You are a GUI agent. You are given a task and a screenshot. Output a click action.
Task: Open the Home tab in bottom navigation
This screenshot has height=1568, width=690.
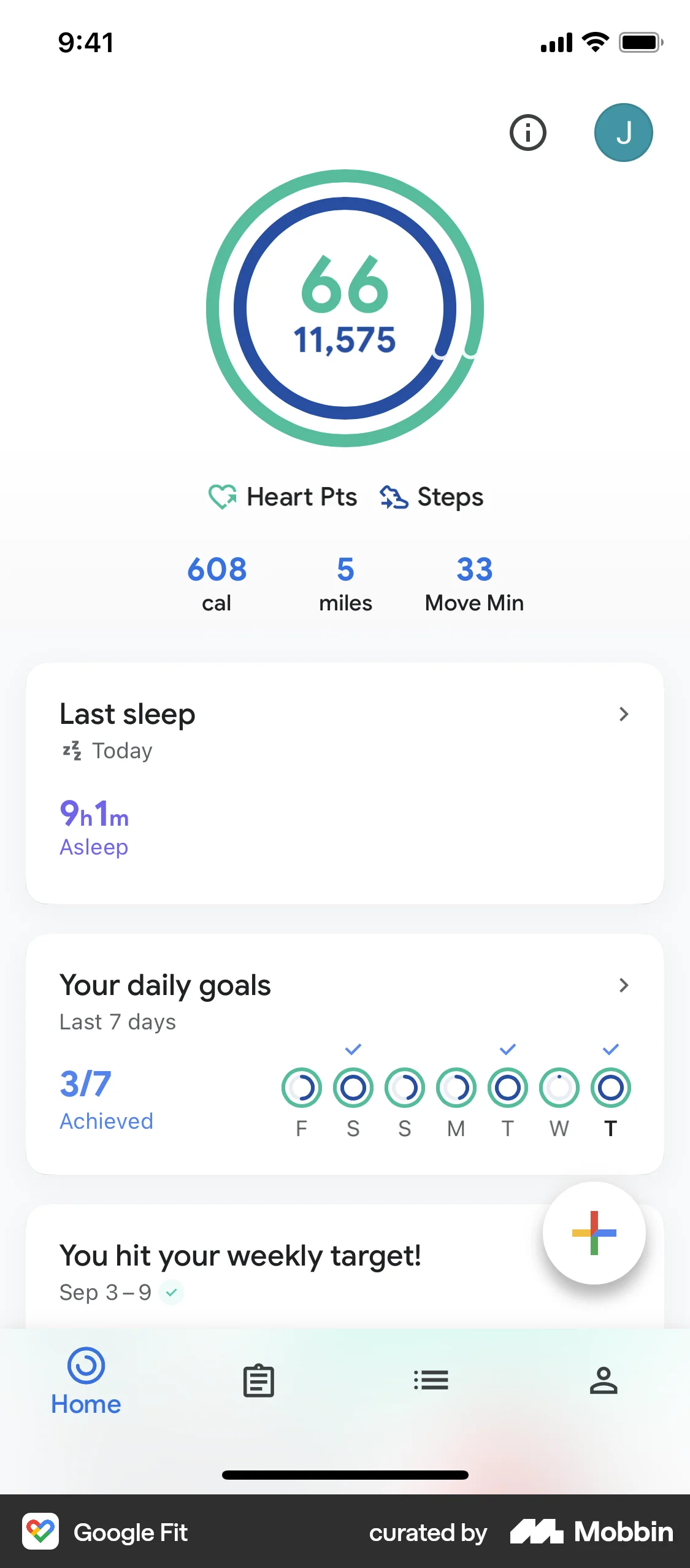pos(85,1382)
